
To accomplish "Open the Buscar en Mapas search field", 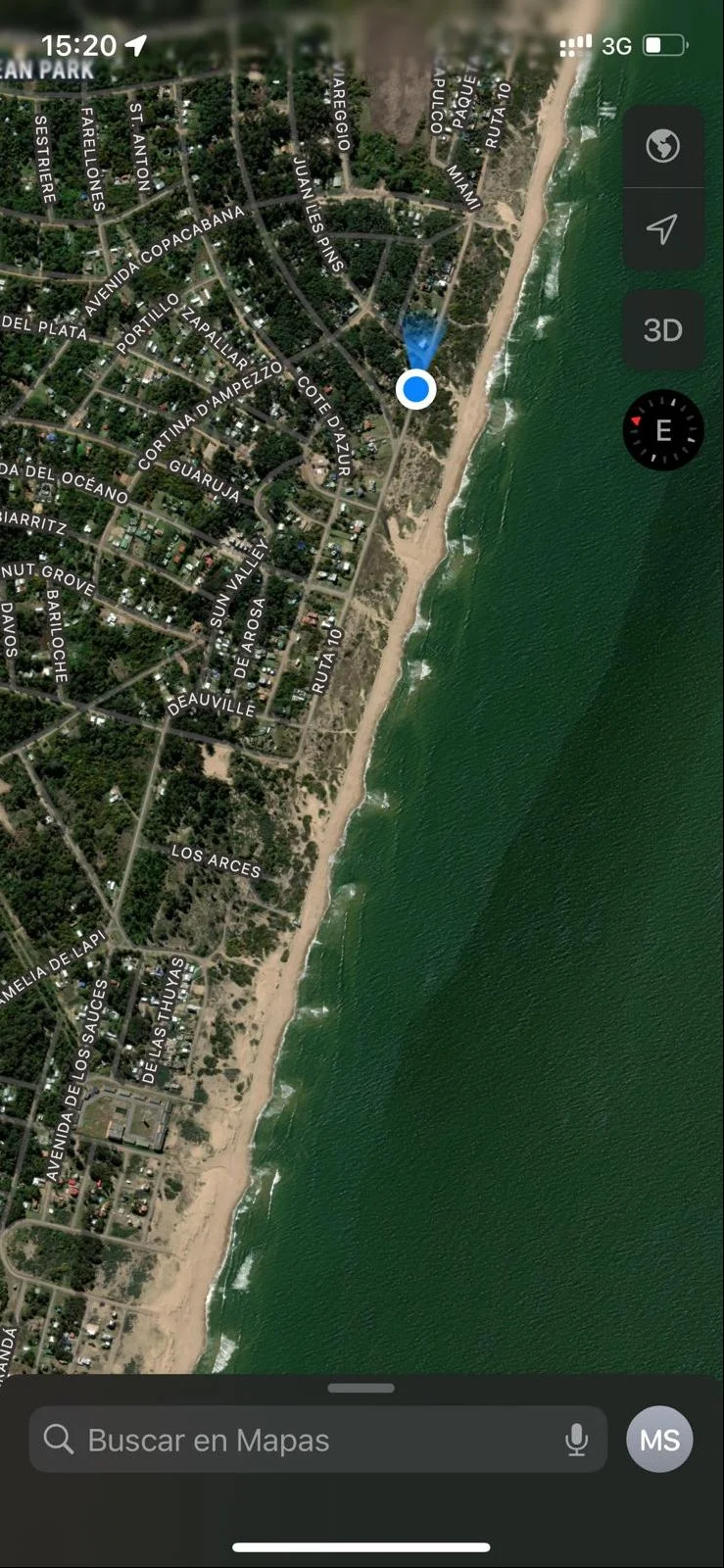I will coord(318,1440).
